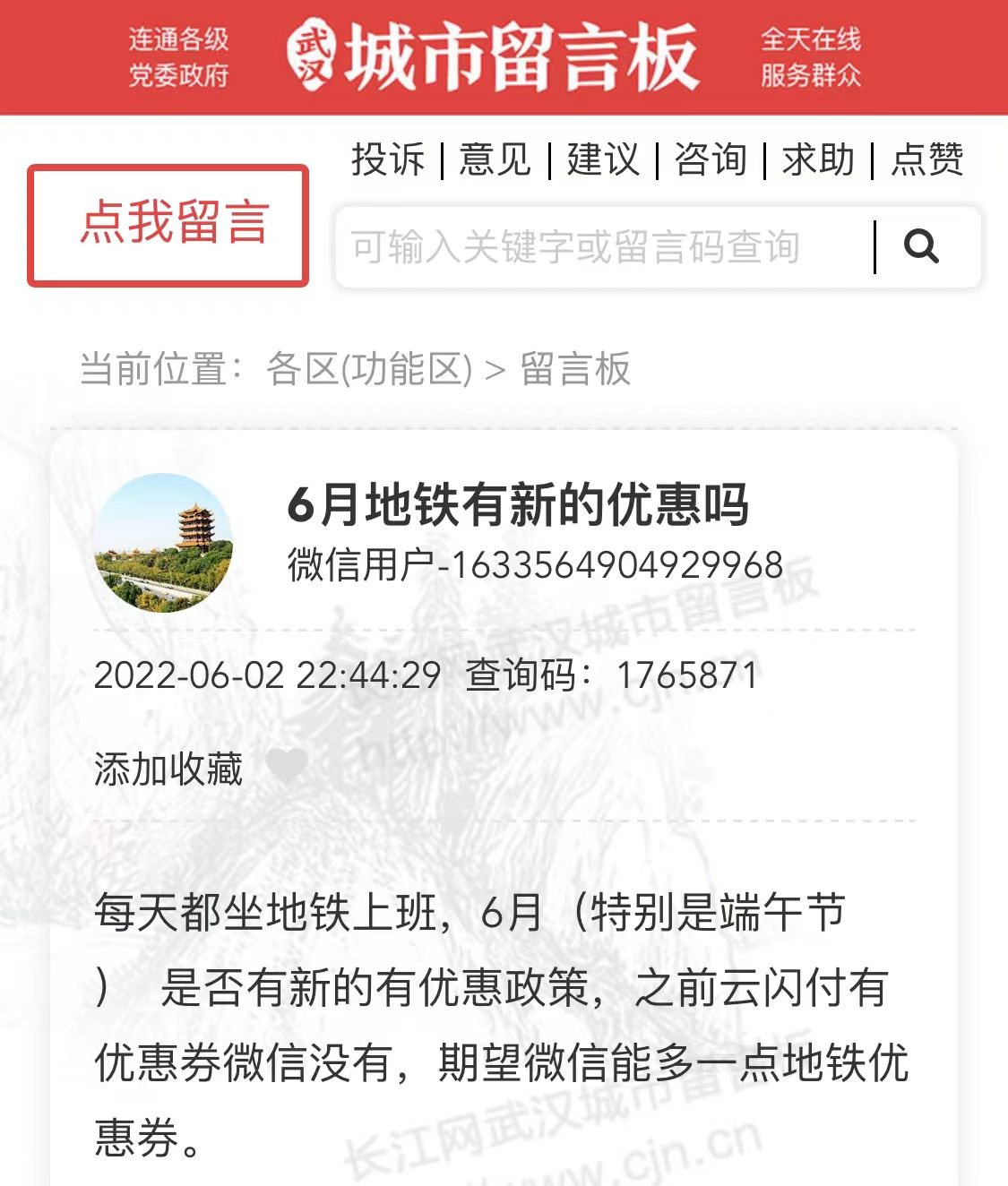Switch to the 建议 category
The width and height of the screenshot is (1008, 1186).
(x=603, y=160)
